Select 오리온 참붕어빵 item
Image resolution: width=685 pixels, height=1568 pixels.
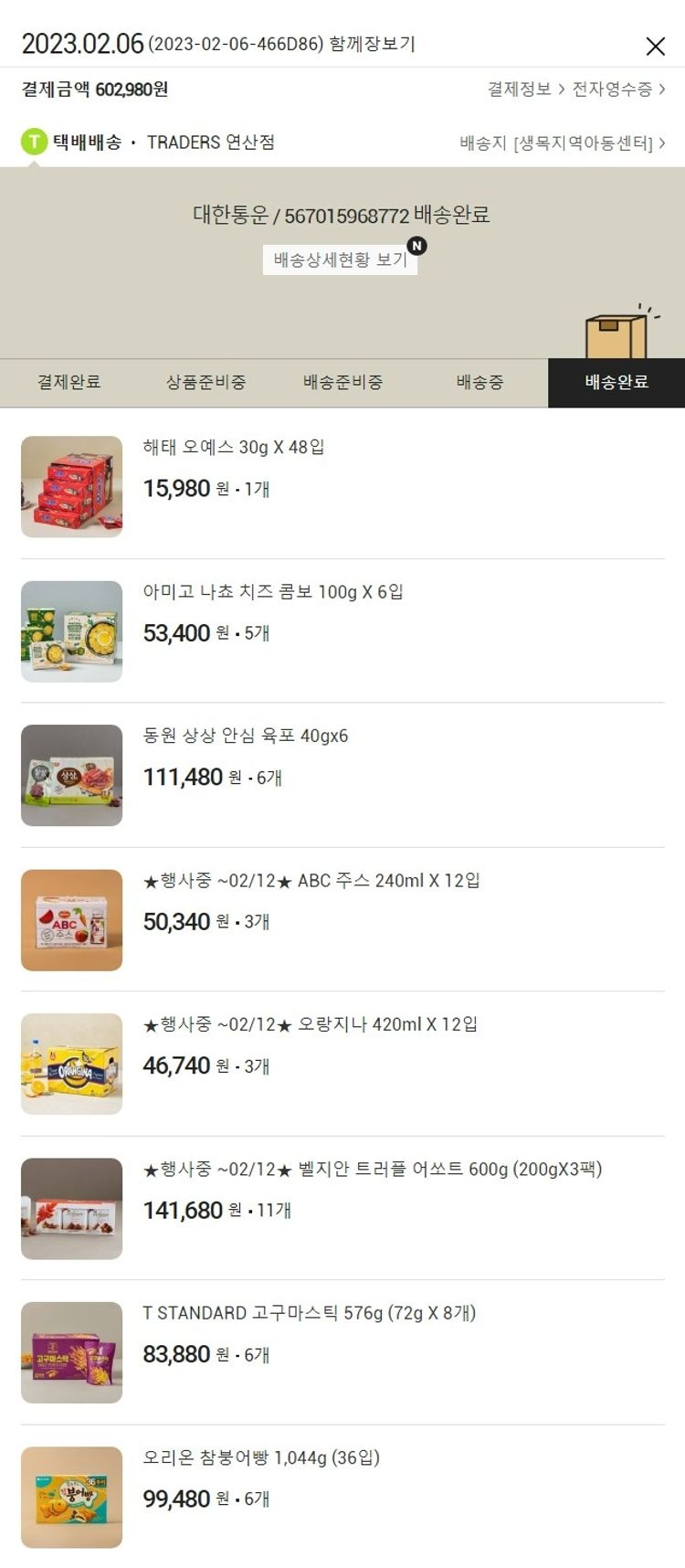tap(260, 1457)
